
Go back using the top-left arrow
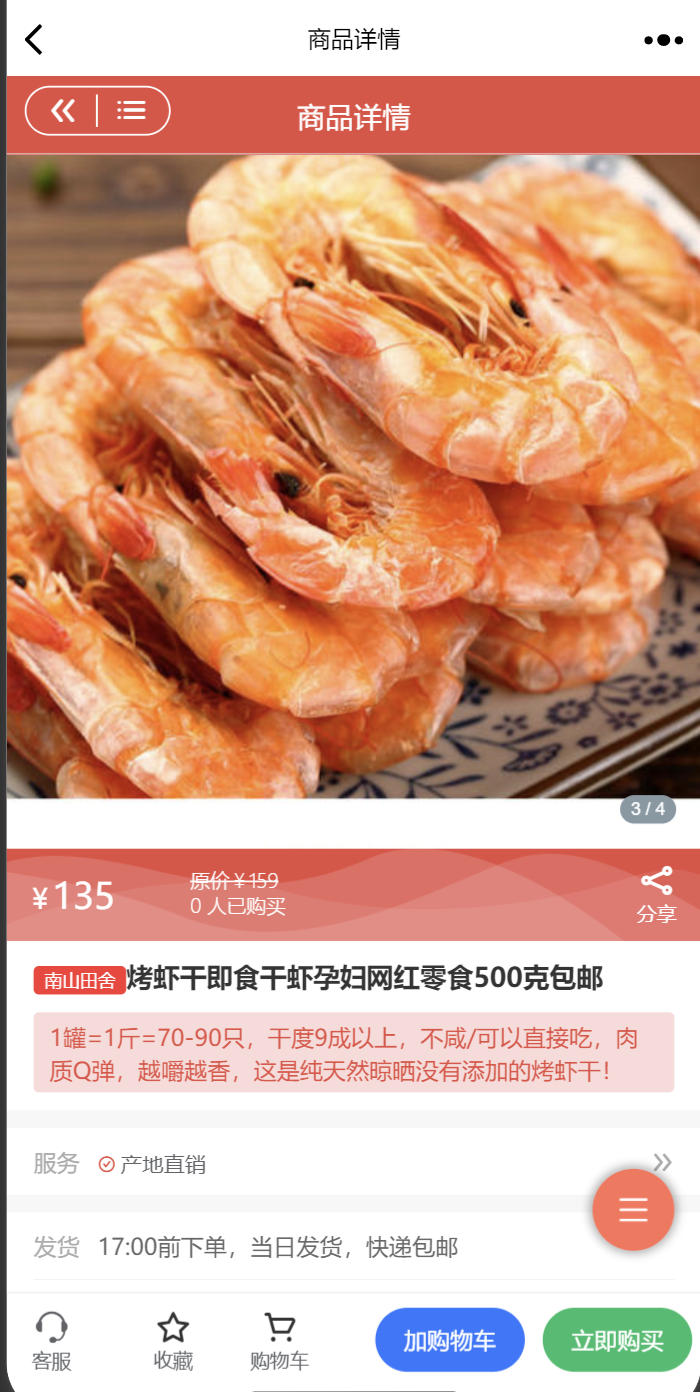click(x=34, y=40)
